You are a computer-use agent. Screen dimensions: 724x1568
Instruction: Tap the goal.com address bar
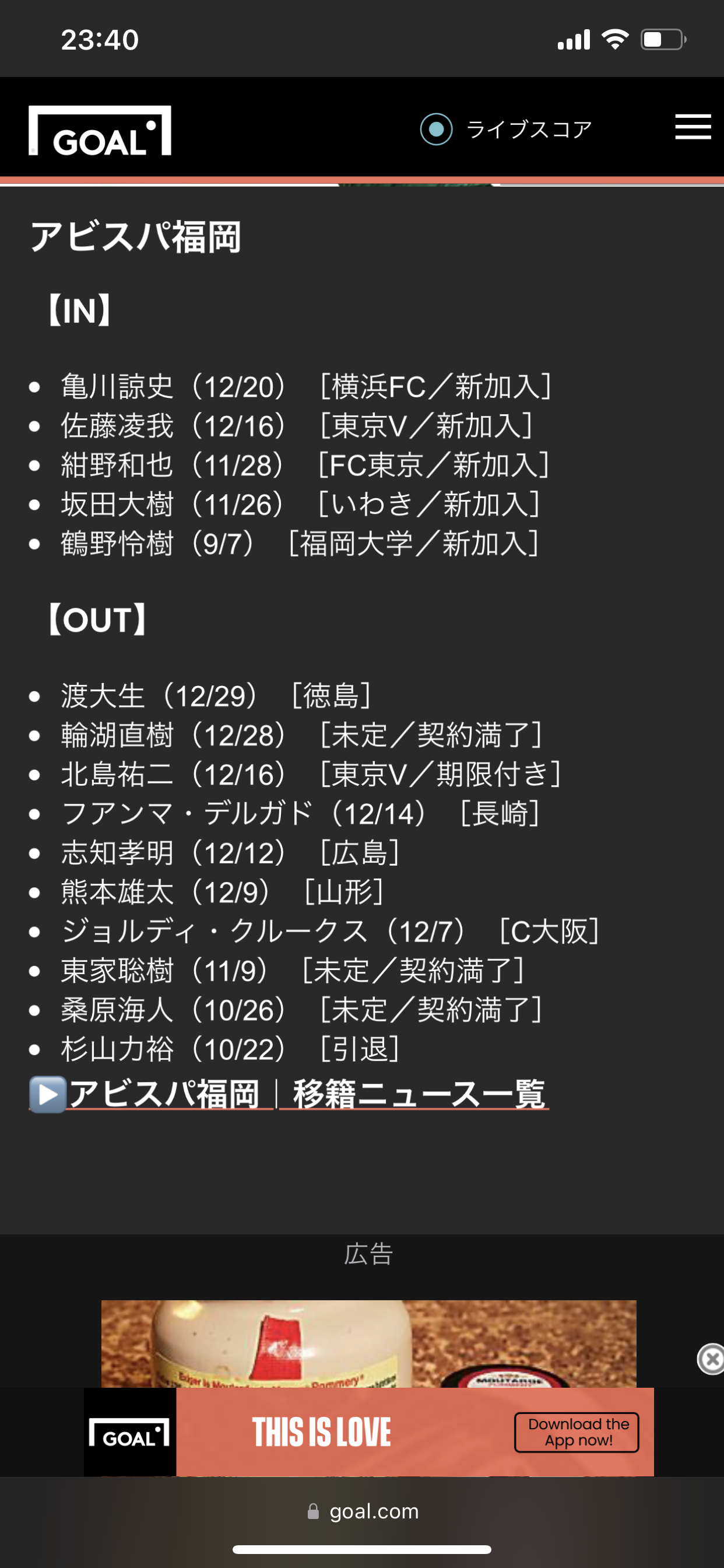point(363,1511)
